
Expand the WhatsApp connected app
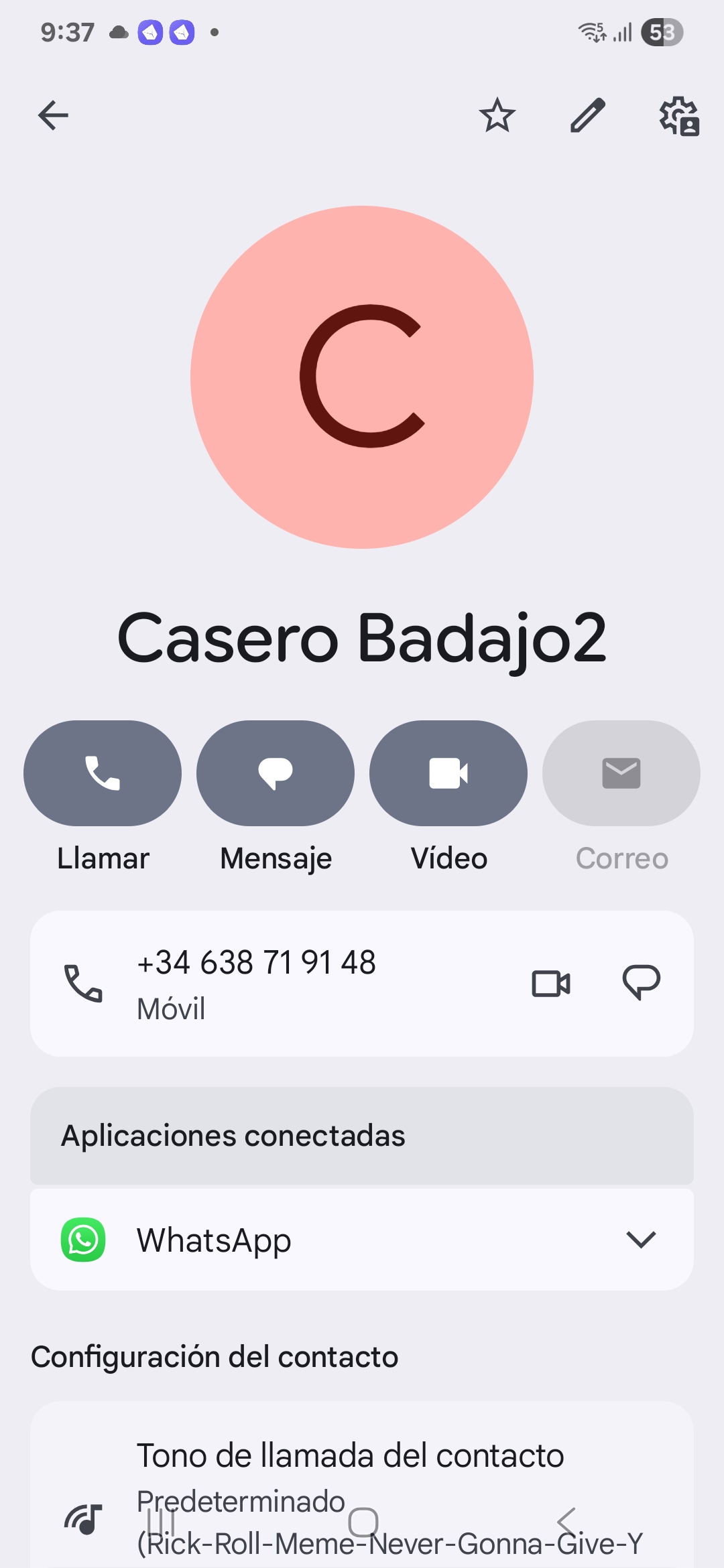coord(640,1240)
